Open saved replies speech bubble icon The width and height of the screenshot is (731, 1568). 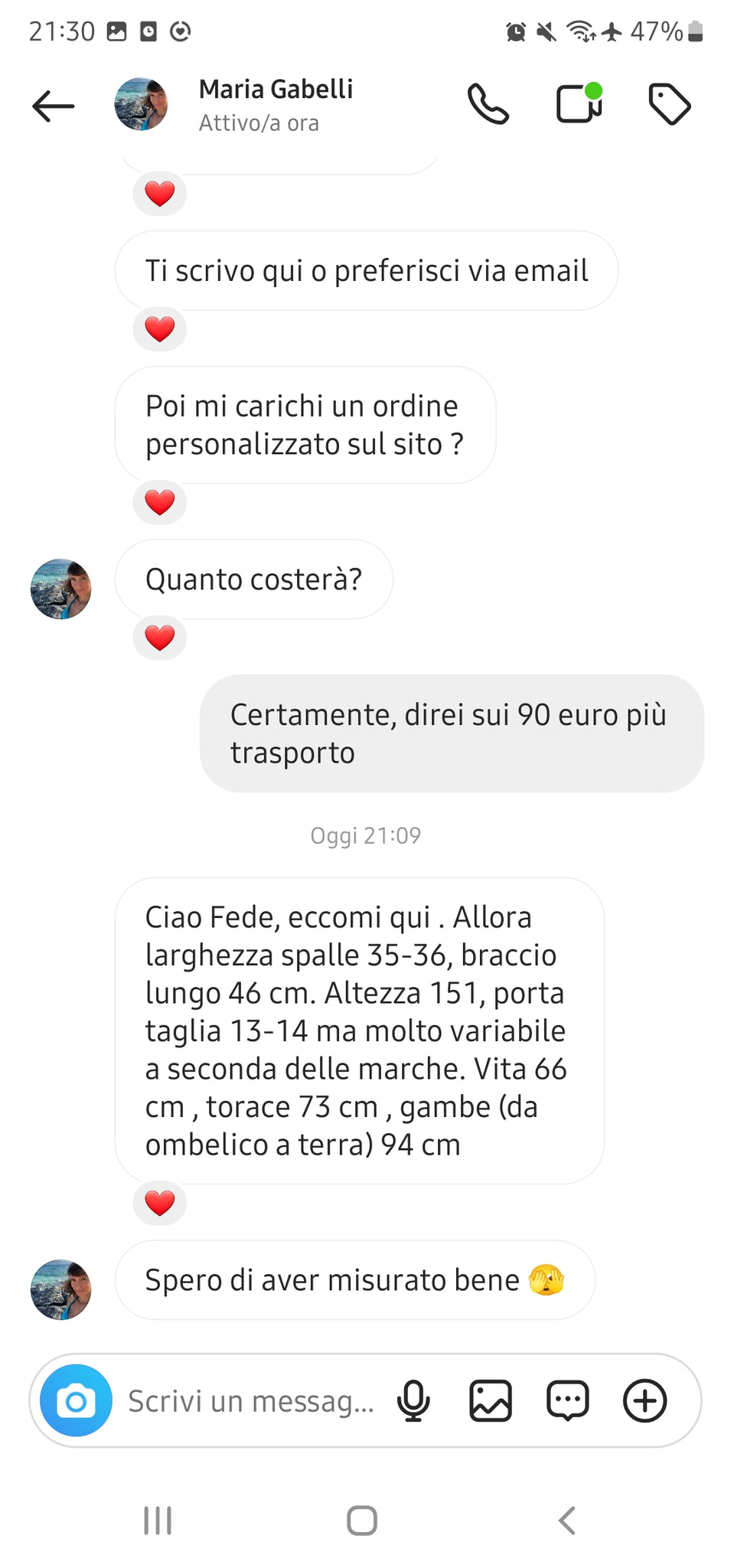[567, 1400]
